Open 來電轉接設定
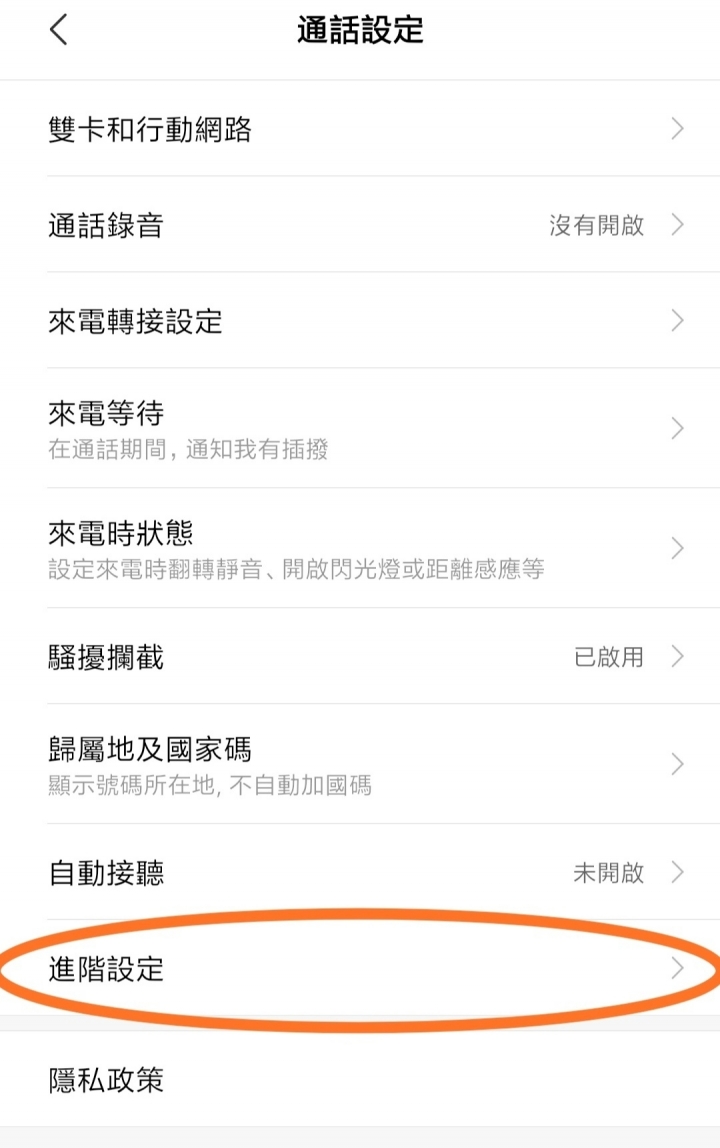The width and height of the screenshot is (720, 1148). 360,321
